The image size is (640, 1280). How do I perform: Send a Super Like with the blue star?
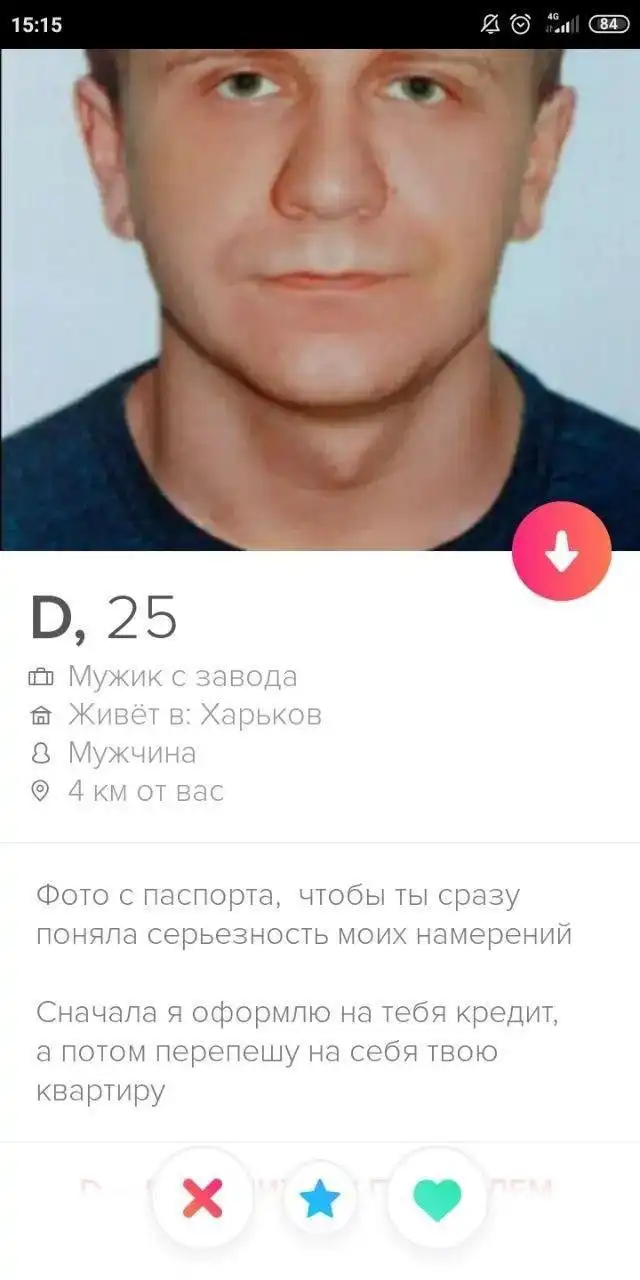tap(320, 1199)
